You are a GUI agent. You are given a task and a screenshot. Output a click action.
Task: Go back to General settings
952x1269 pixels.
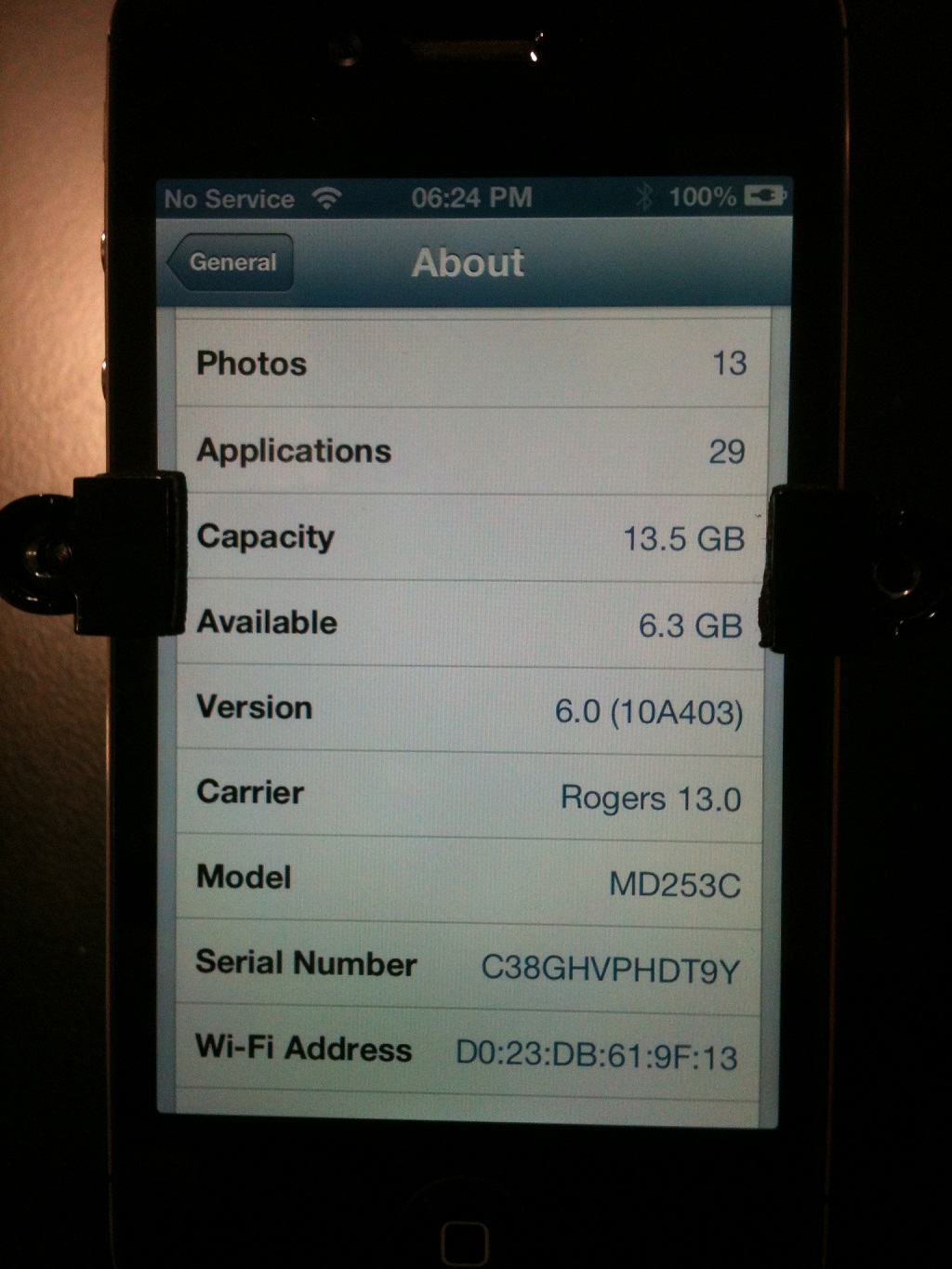231,262
